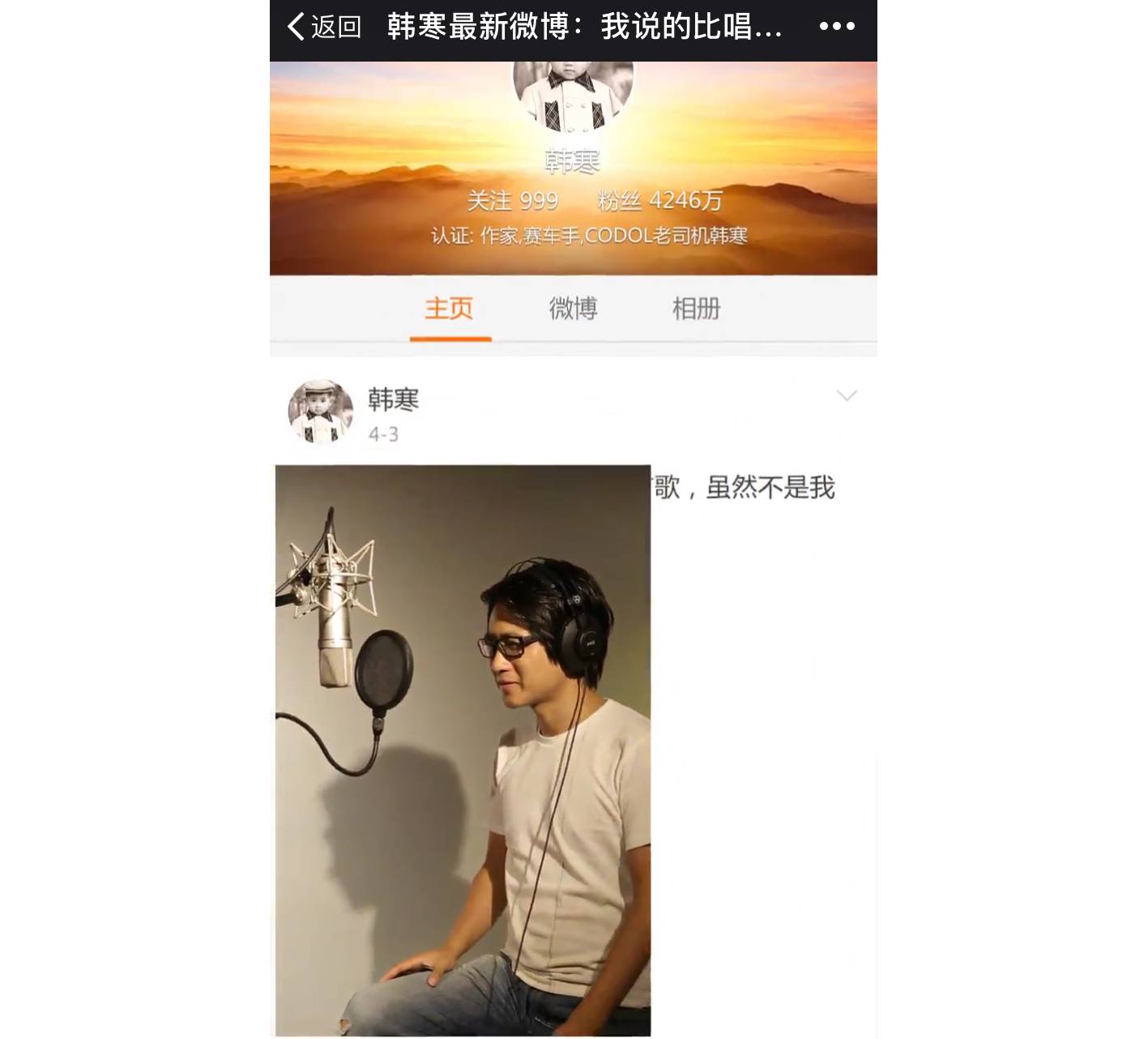The width and height of the screenshot is (1148, 1039).
Task: Open the three-dot overflow menu
Action: pyautogui.click(x=837, y=27)
